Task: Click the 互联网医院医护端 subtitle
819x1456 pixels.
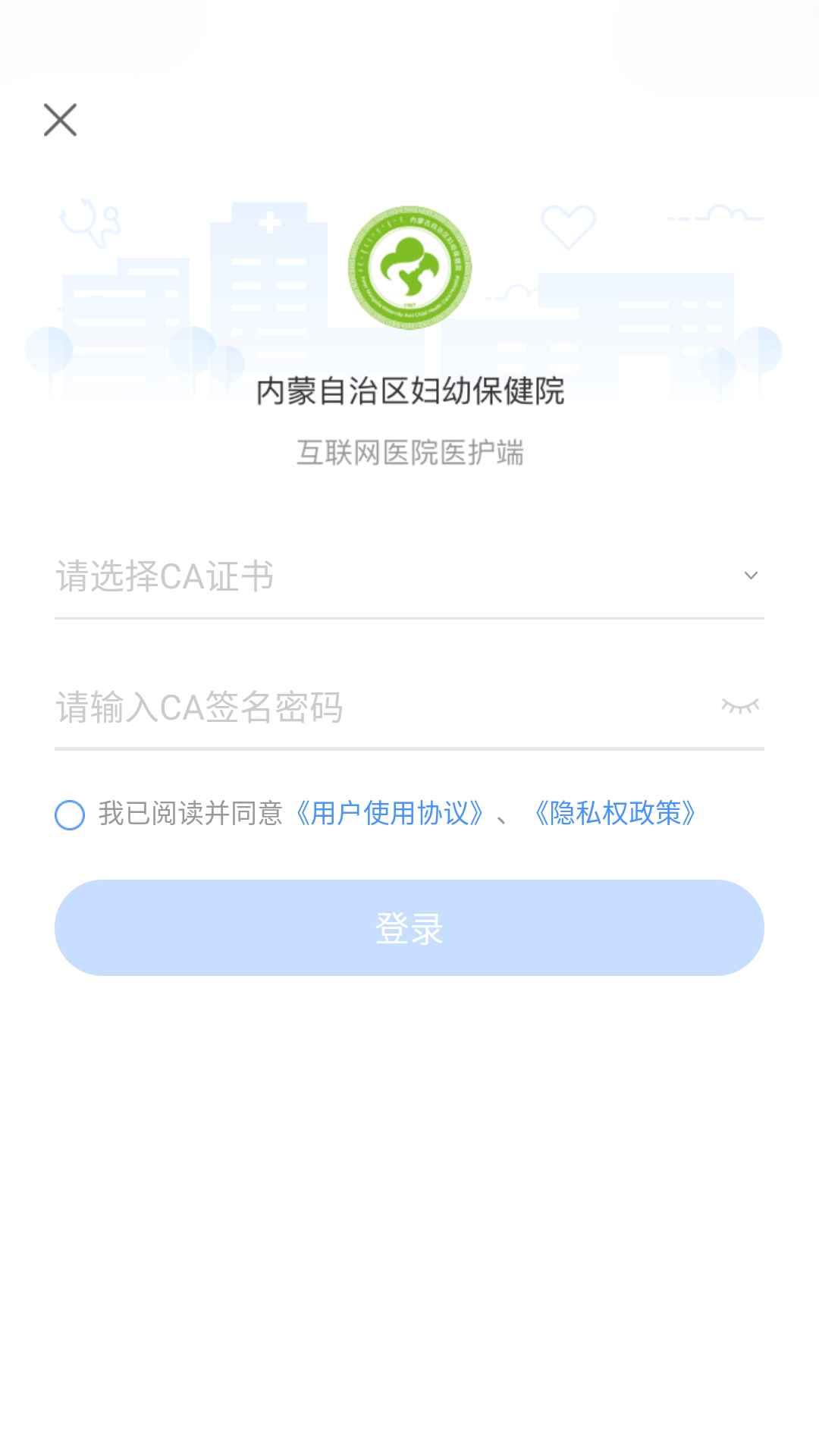Action: pyautogui.click(x=409, y=451)
